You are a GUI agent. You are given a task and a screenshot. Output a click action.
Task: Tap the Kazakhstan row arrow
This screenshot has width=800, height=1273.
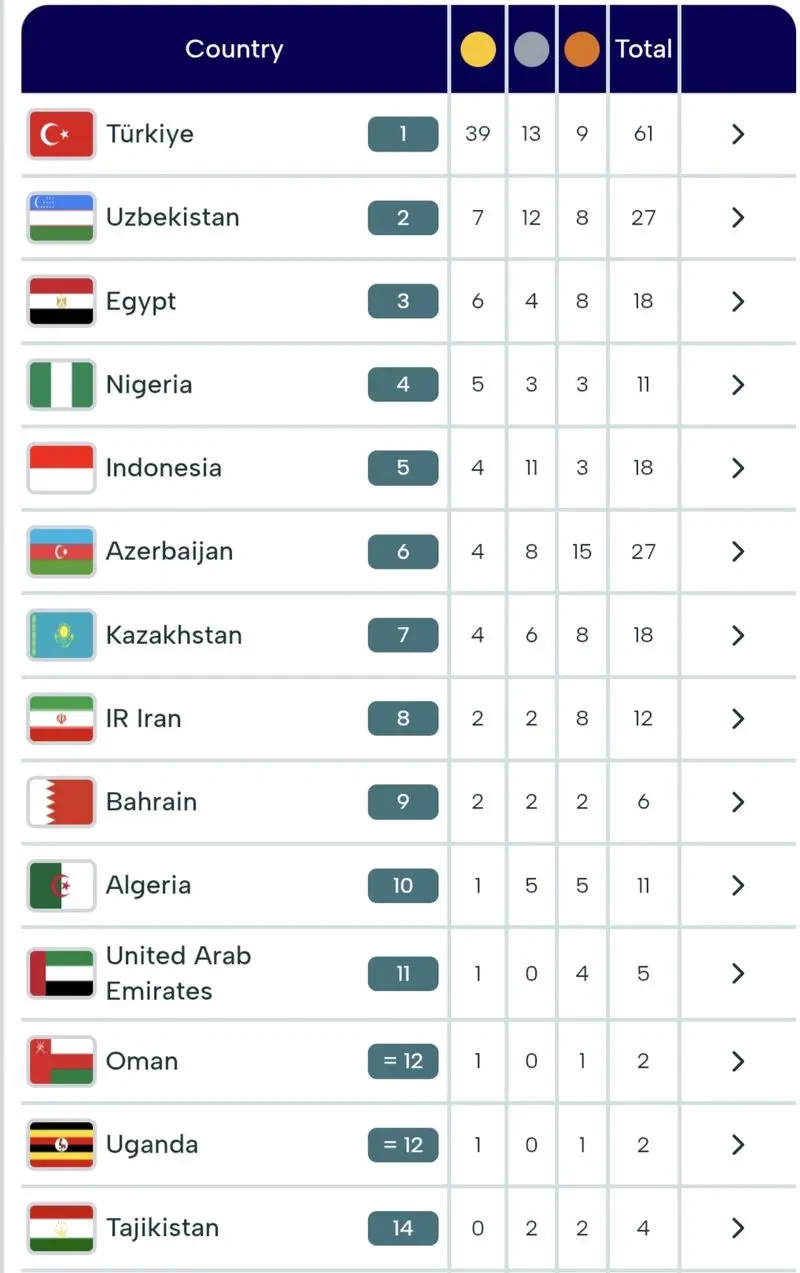pos(738,635)
